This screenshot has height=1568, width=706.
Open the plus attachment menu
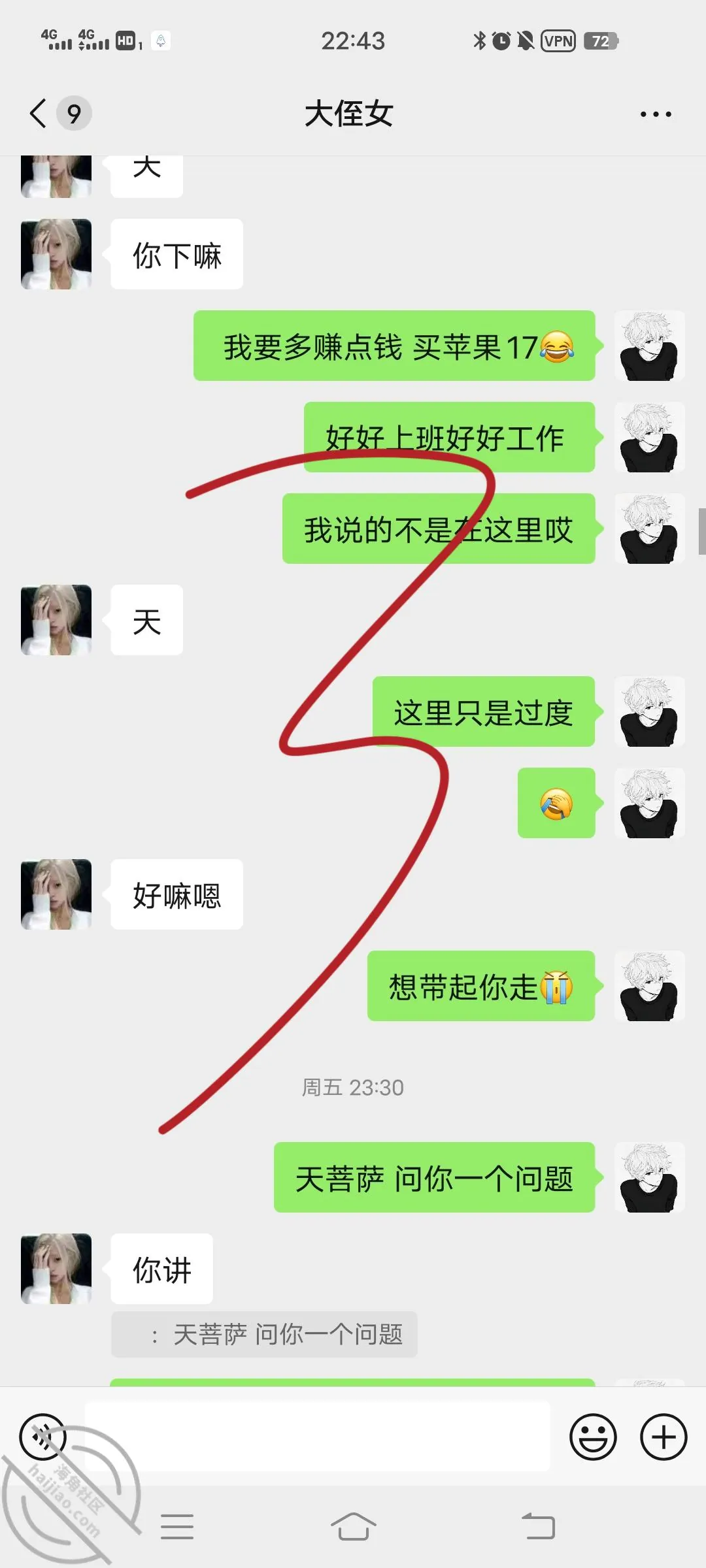(x=664, y=1437)
